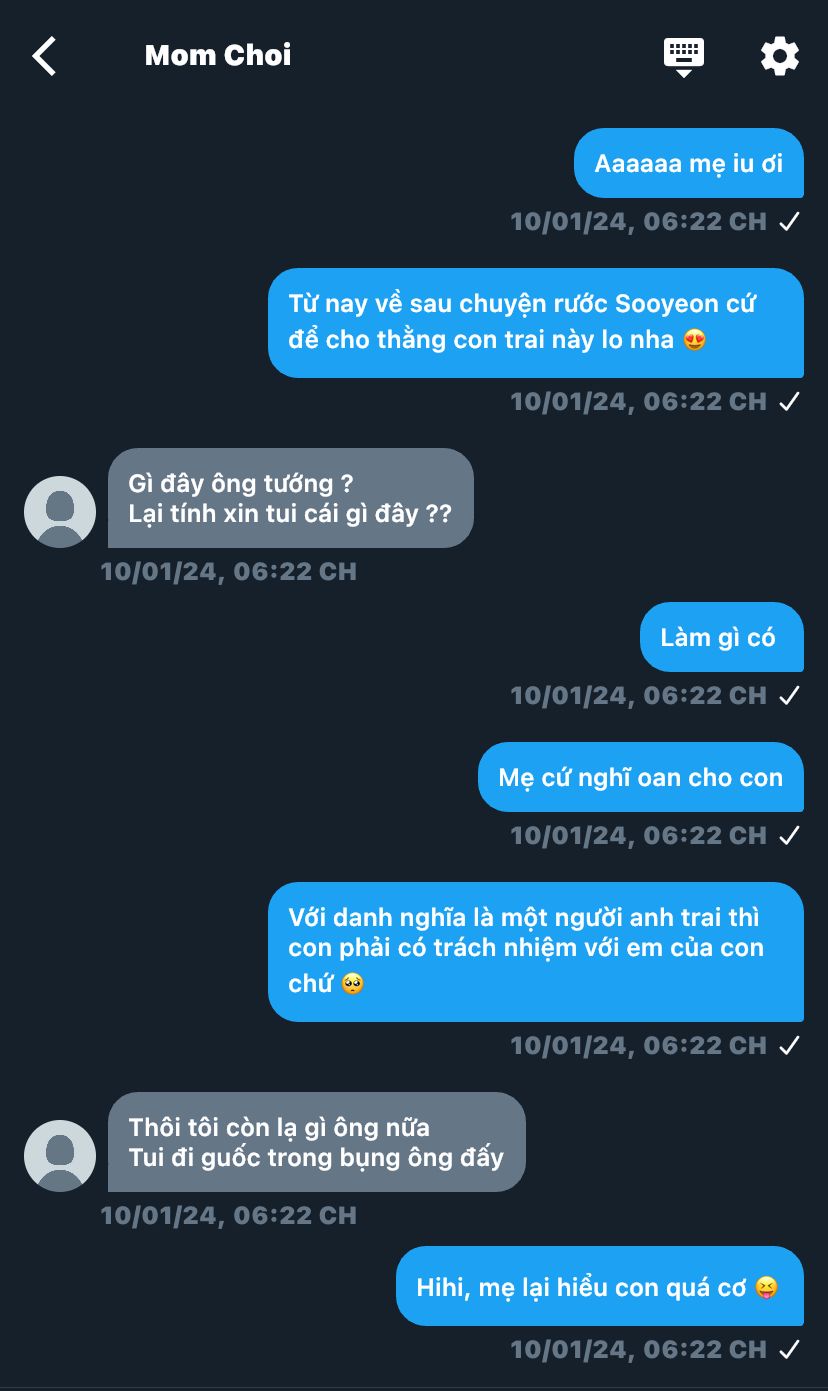
Task: Tap Mom Choi's avatar beside 'Thôi tôi còn lạ gì'
Action: (60, 1156)
